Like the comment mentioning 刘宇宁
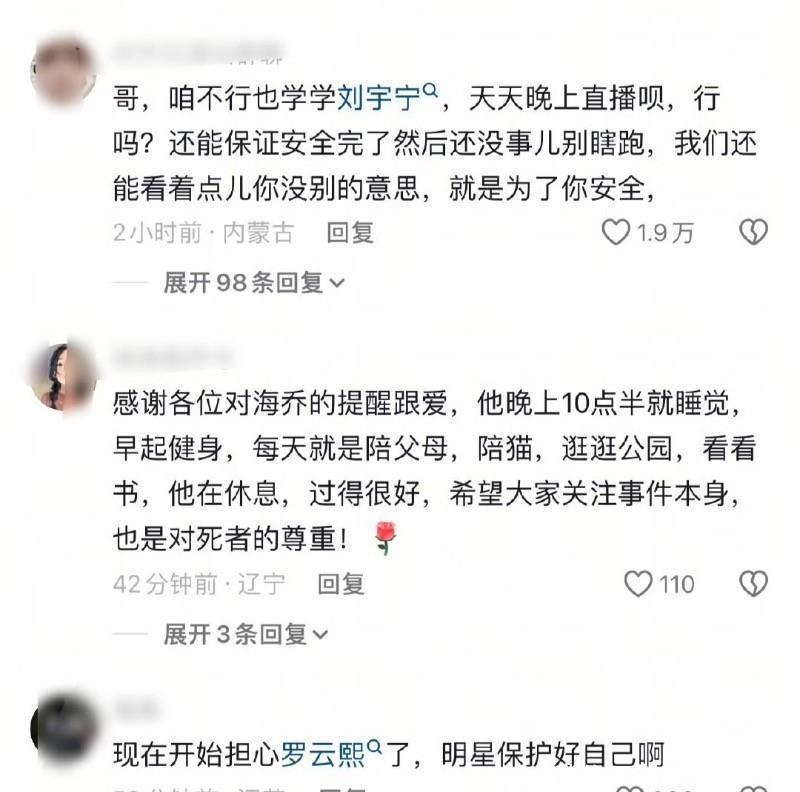This screenshot has width=800, height=792. 617,233
